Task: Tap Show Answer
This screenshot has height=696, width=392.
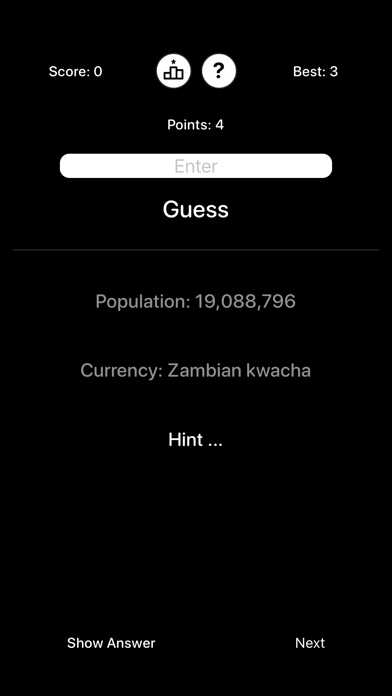Action: [111, 643]
